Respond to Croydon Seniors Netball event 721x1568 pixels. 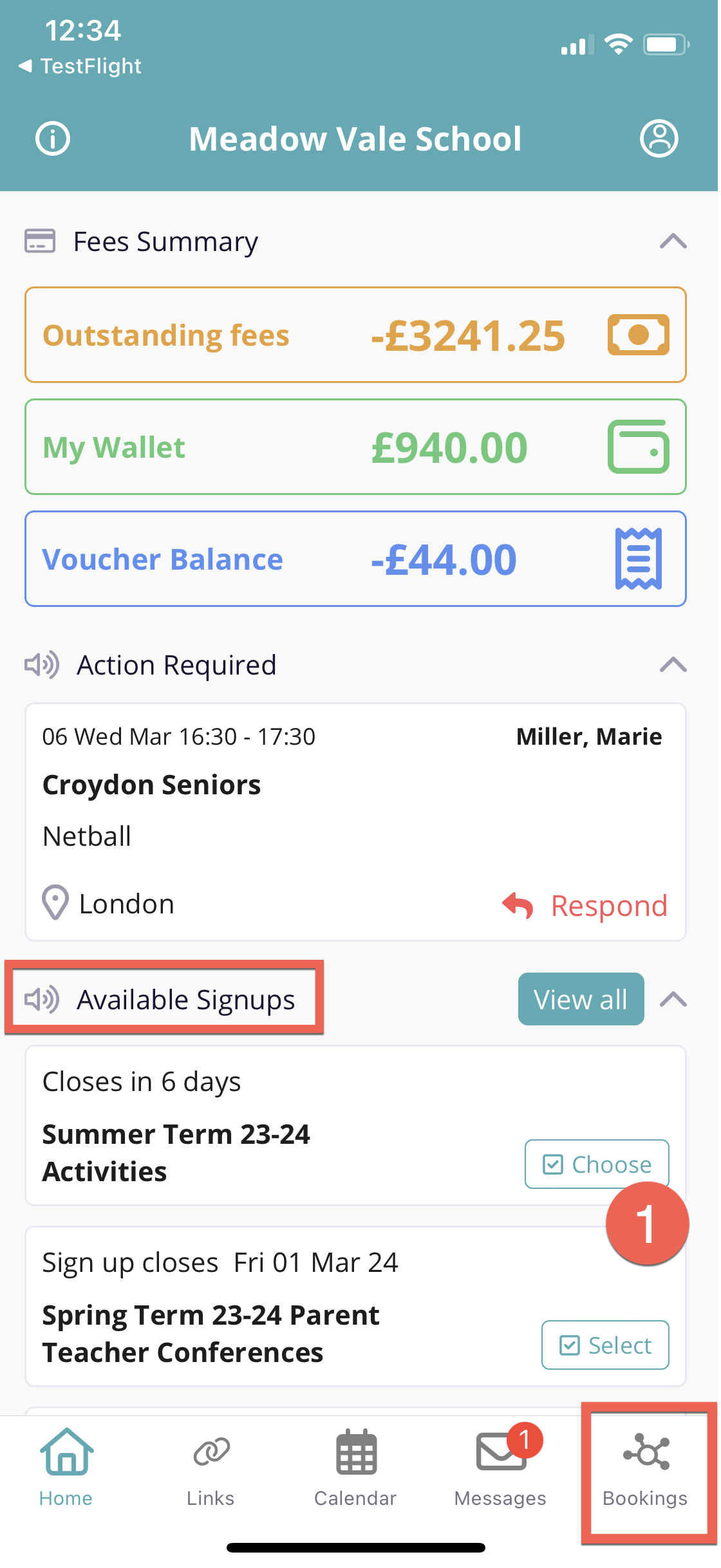(x=585, y=906)
